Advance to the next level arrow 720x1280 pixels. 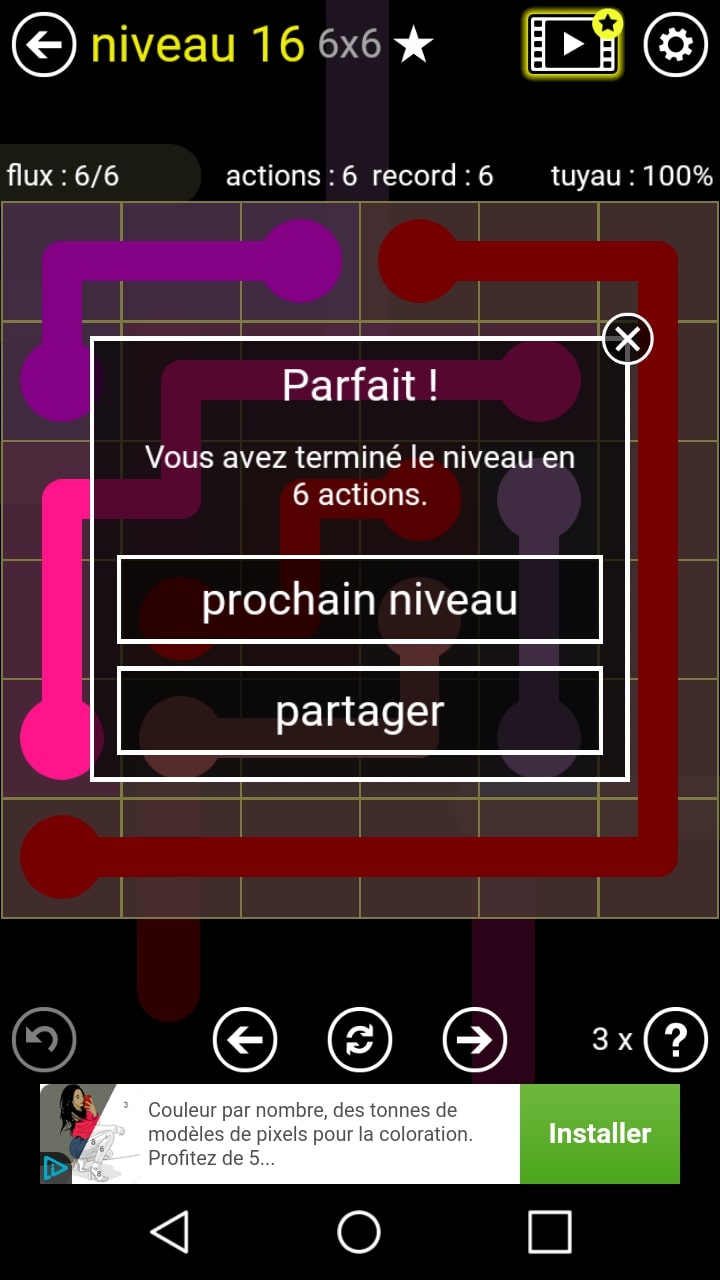point(475,1040)
